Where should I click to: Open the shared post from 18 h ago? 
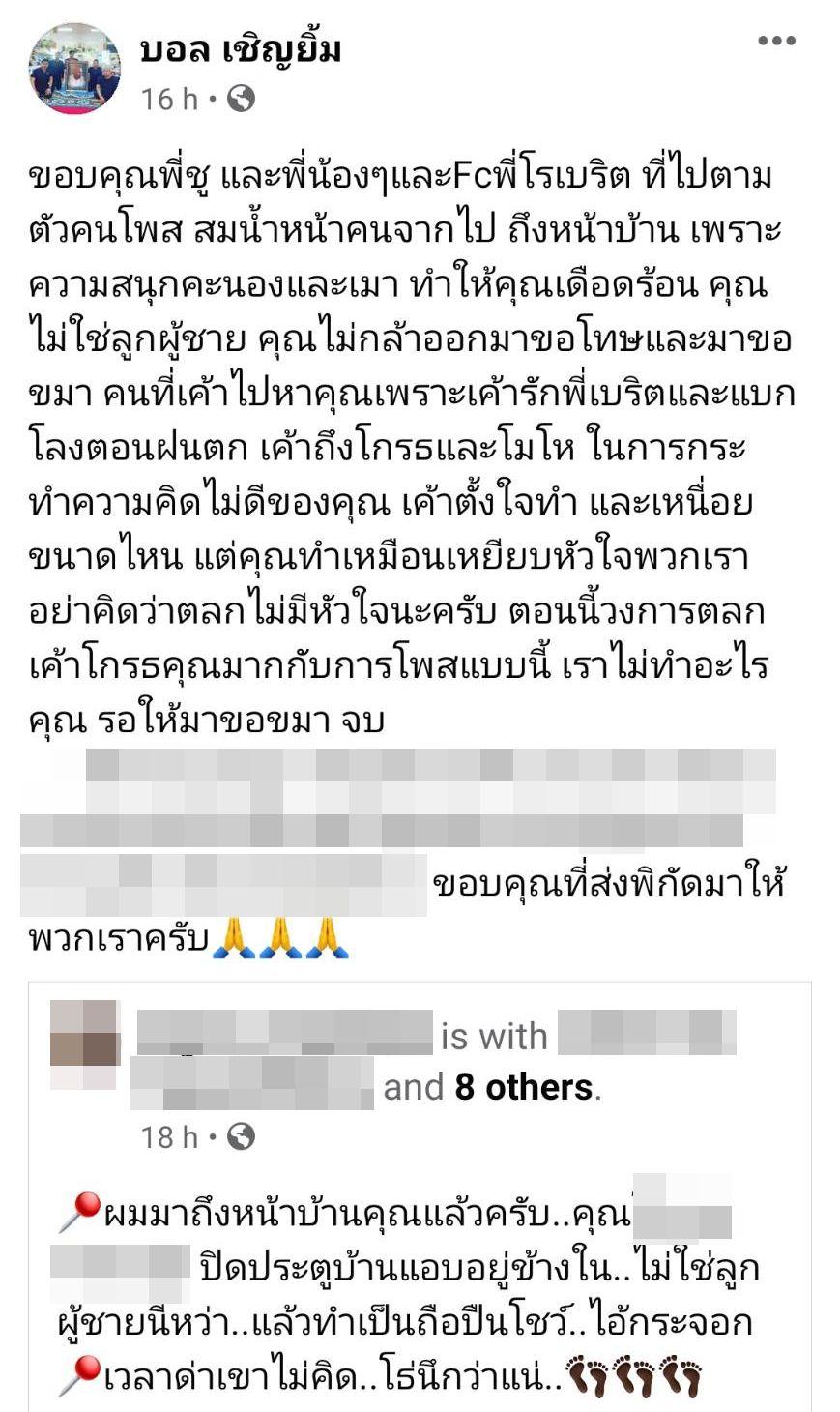coord(170,1136)
